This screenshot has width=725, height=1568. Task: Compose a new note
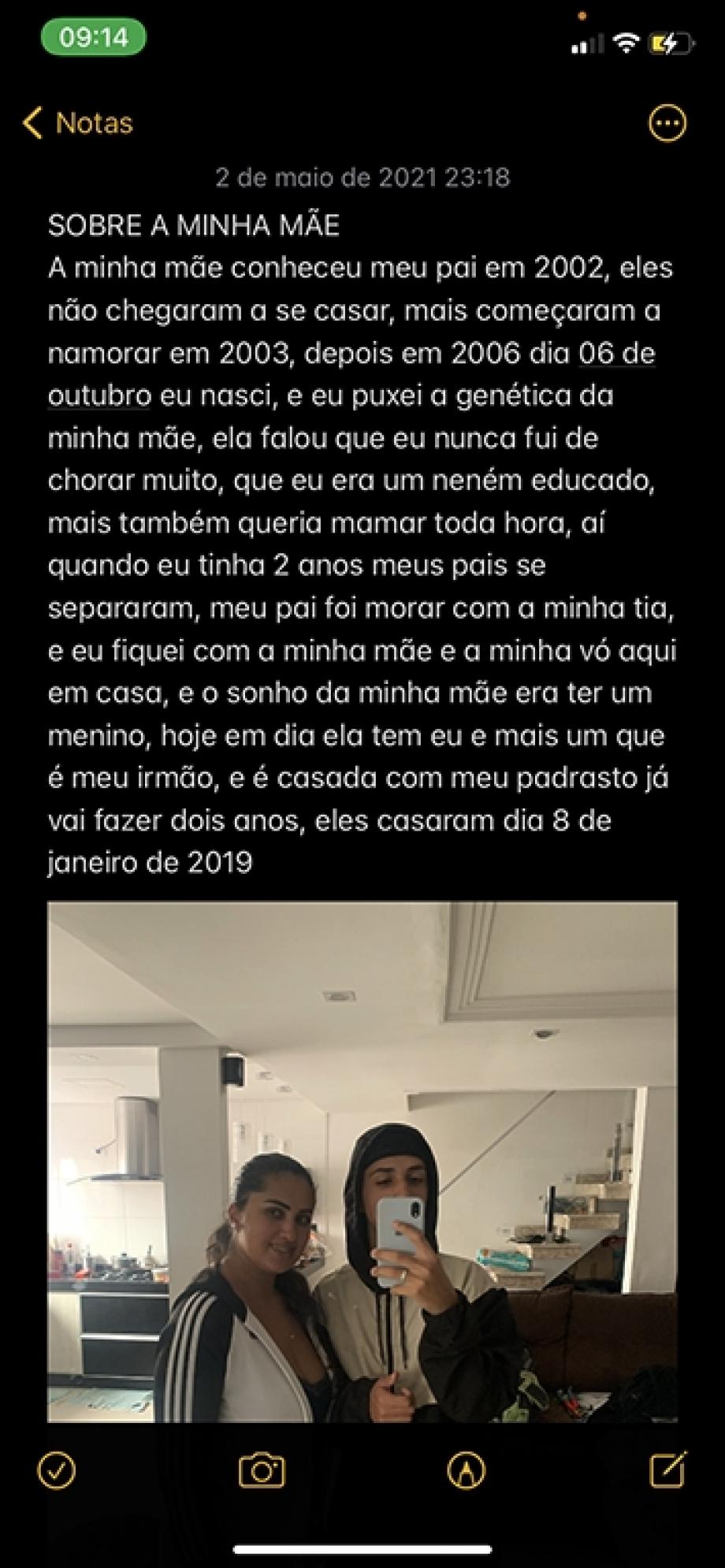pyautogui.click(x=667, y=1469)
